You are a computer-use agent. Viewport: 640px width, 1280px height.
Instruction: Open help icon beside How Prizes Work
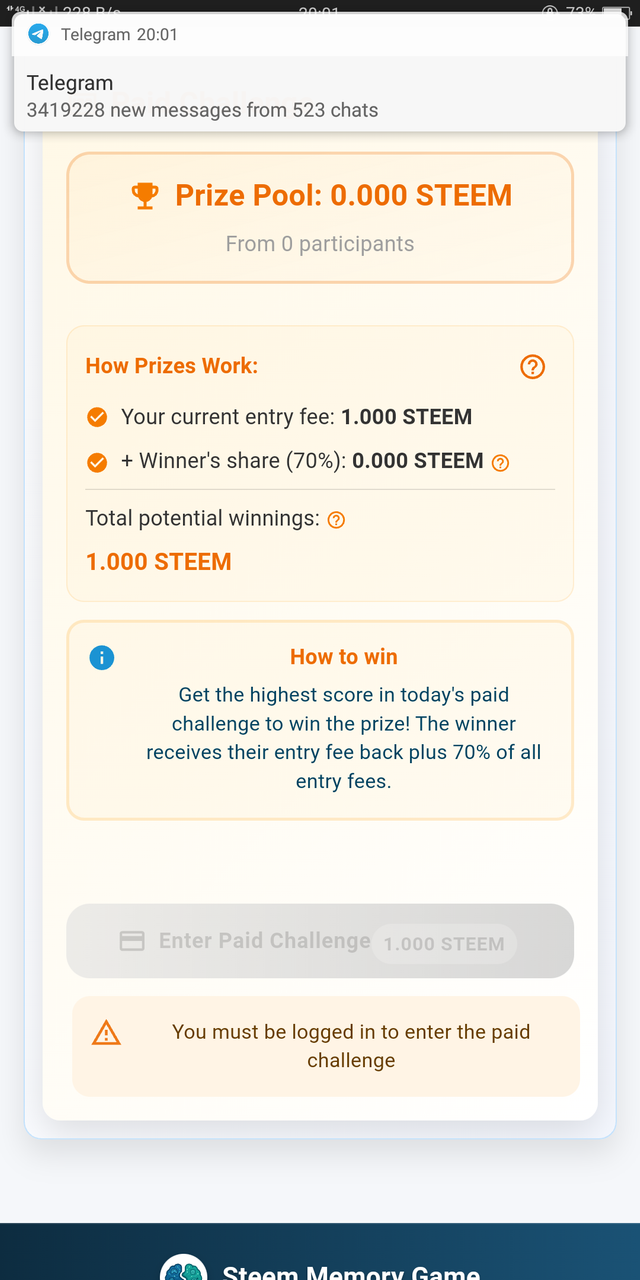point(533,367)
